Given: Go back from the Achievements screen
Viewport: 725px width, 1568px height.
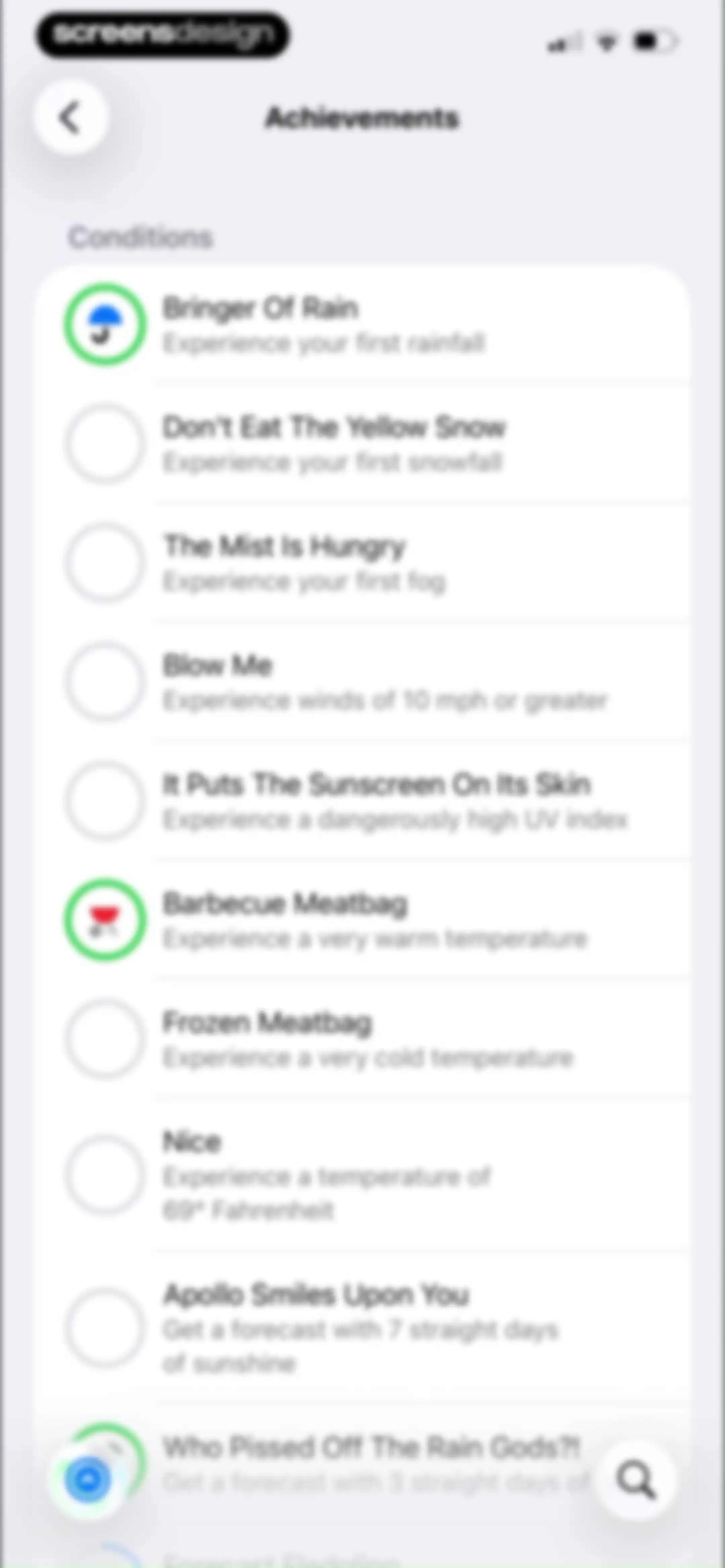Looking at the screenshot, I should pos(70,117).
